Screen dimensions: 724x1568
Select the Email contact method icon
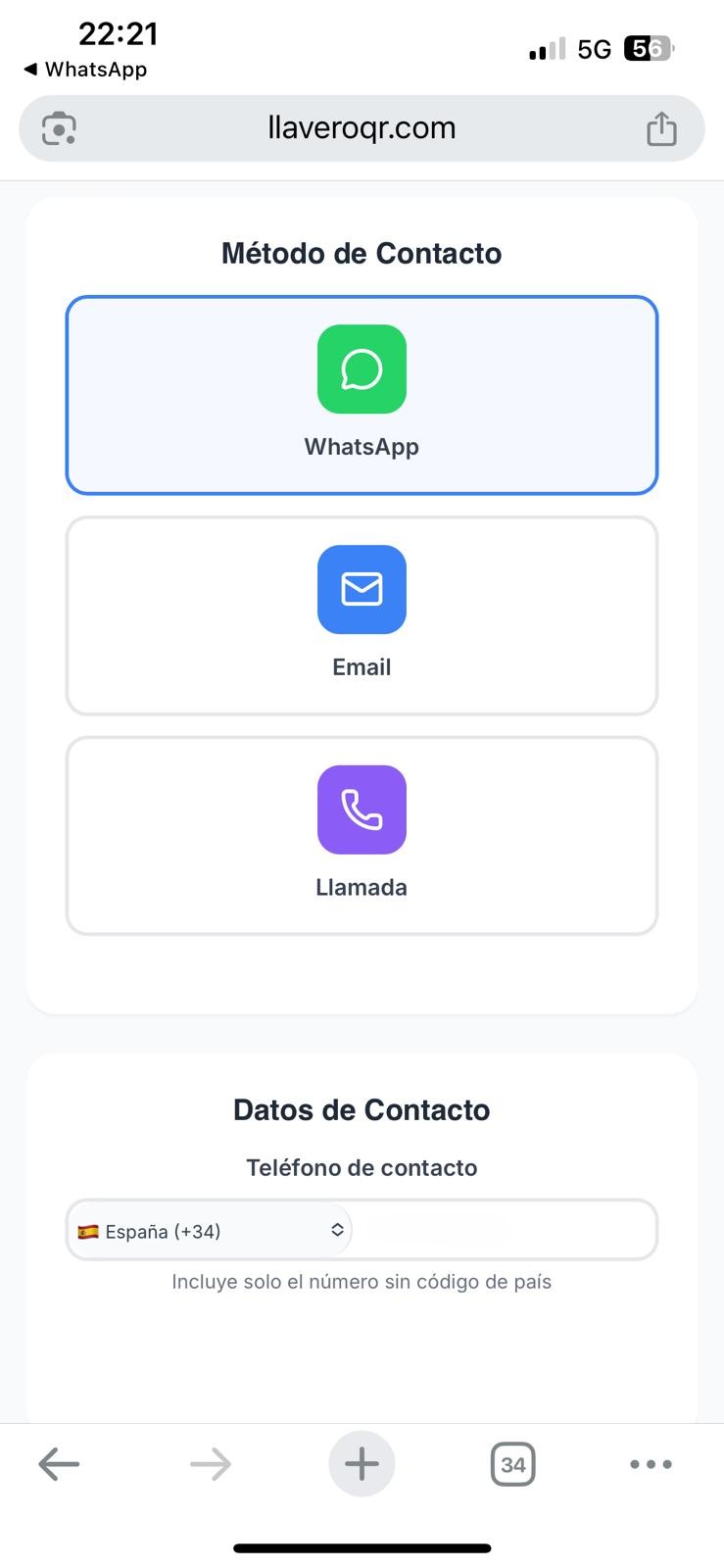(362, 589)
